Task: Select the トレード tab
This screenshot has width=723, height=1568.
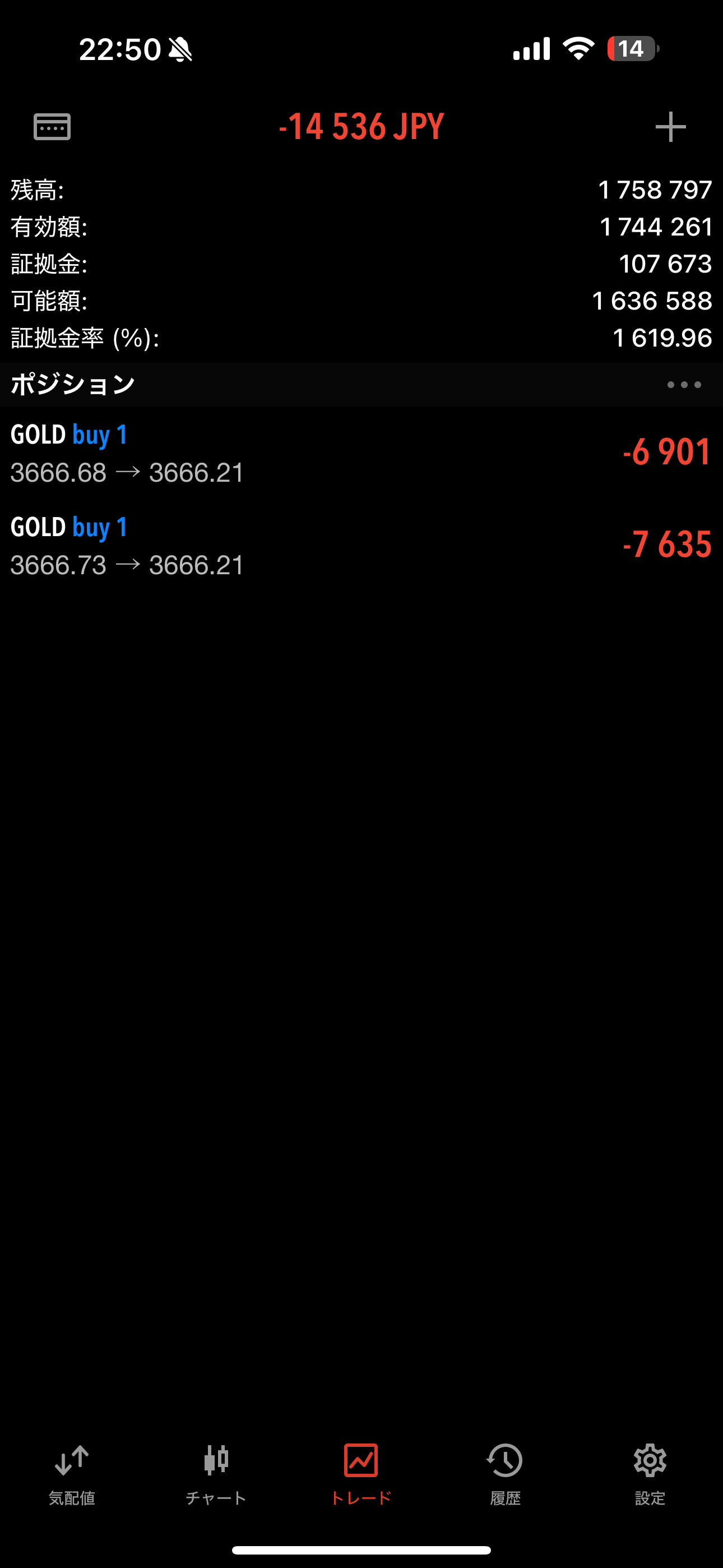Action: (x=361, y=1474)
